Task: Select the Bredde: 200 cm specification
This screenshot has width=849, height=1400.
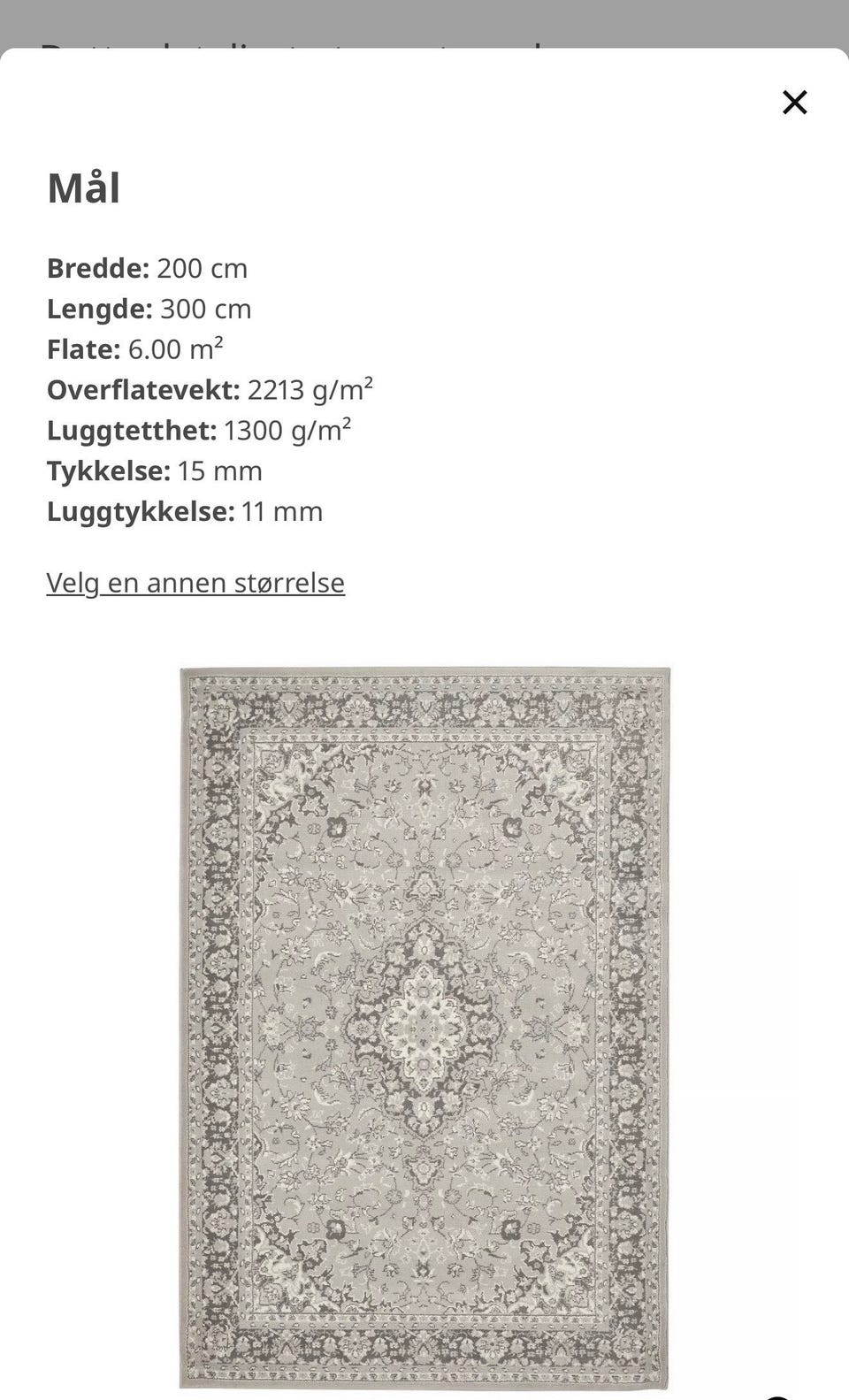Action: 148,268
